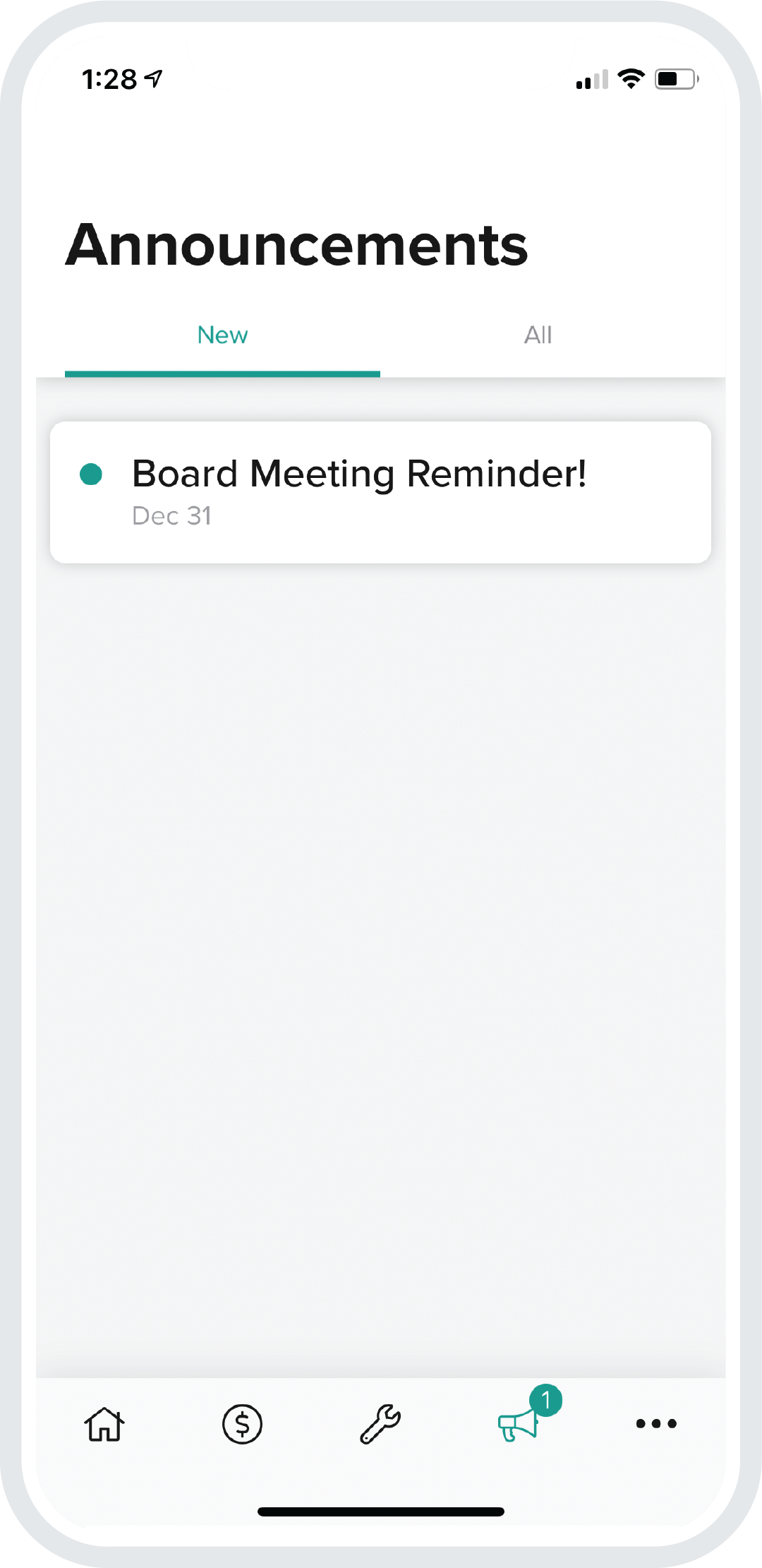
Task: Open the Board Meeting Reminder announcement
Action: [380, 492]
